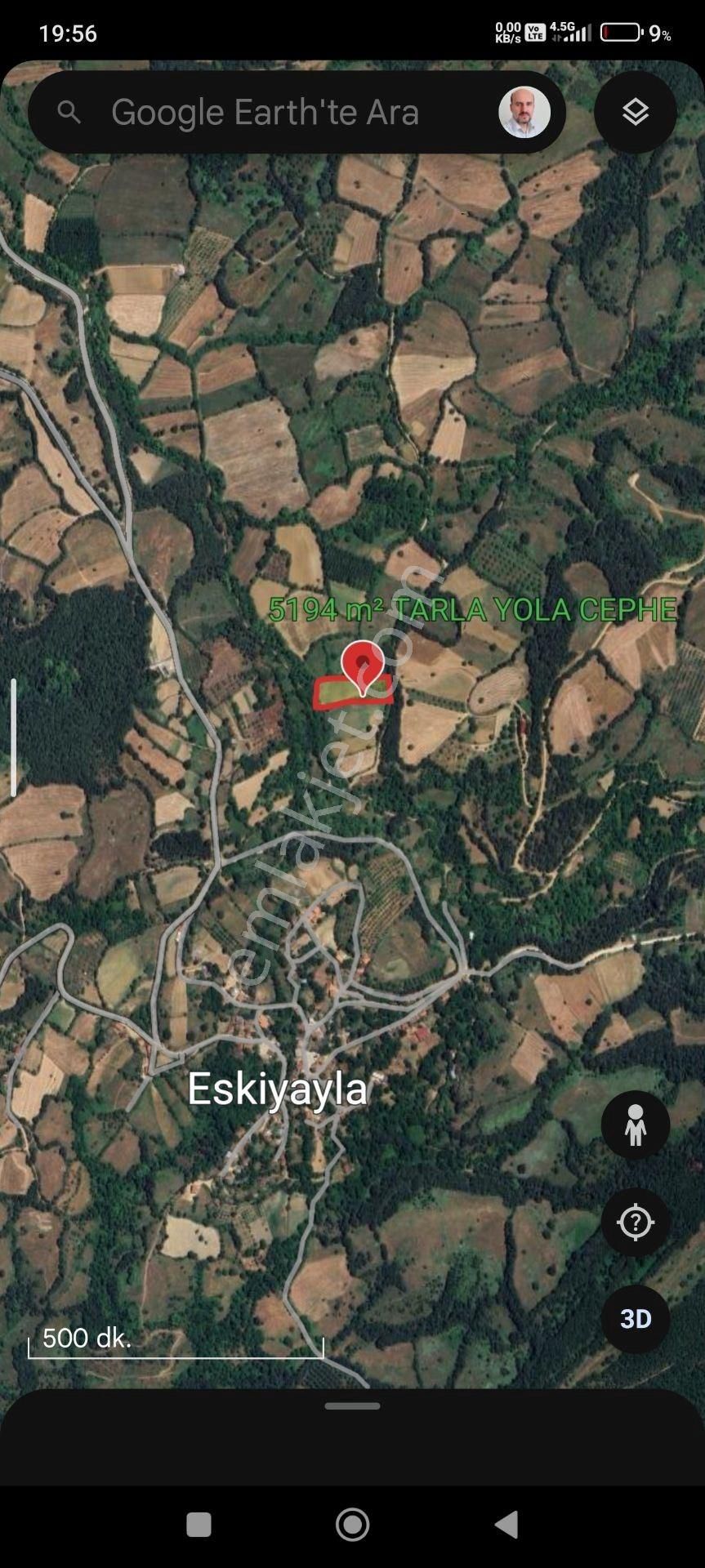Tap the 5194 m² TARLA YOLA CEPHE label
Image resolution: width=705 pixels, height=1568 pixels.
point(471,608)
